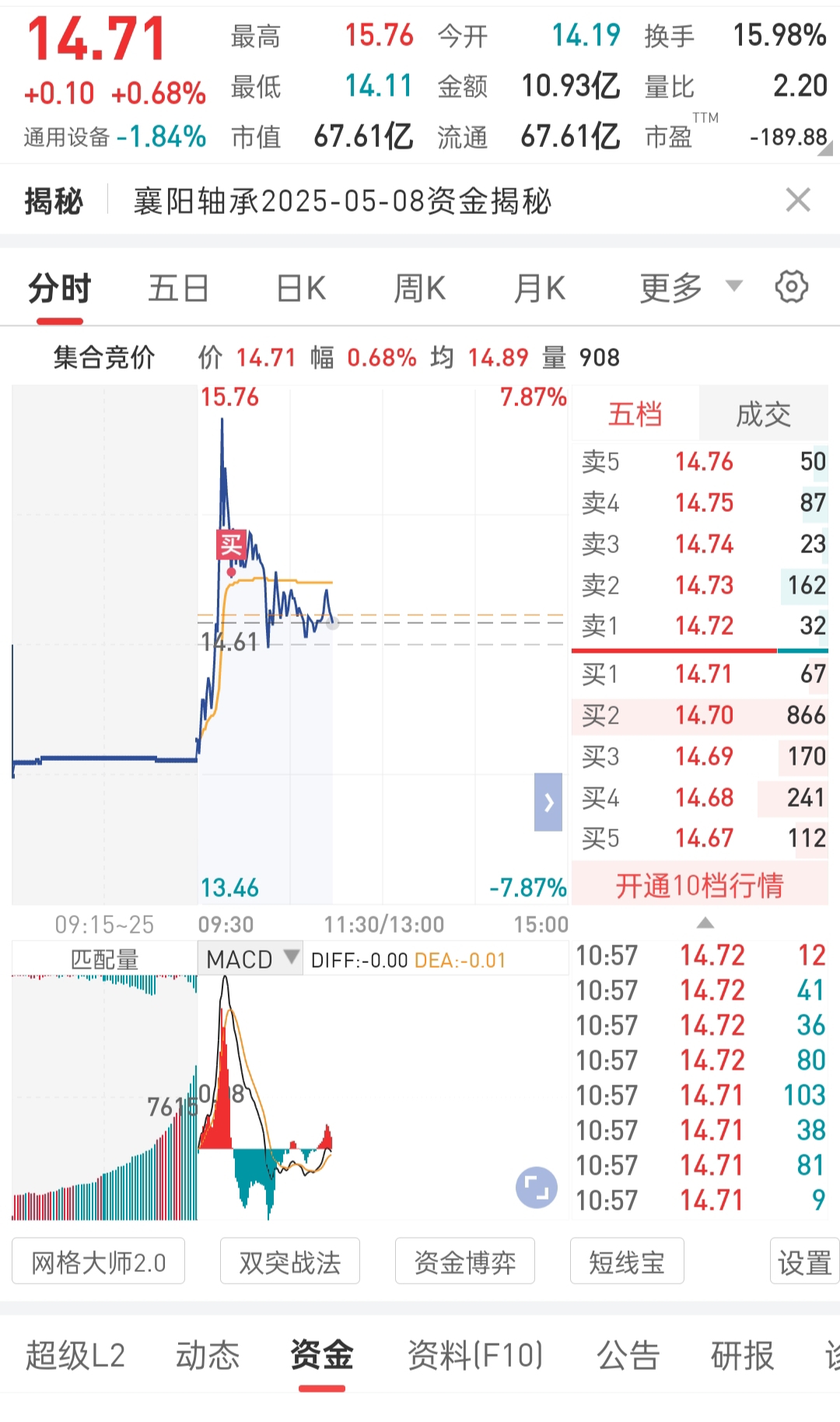Open 网格大师2.0 tool
The width and height of the screenshot is (840, 1422).
[x=99, y=1262]
